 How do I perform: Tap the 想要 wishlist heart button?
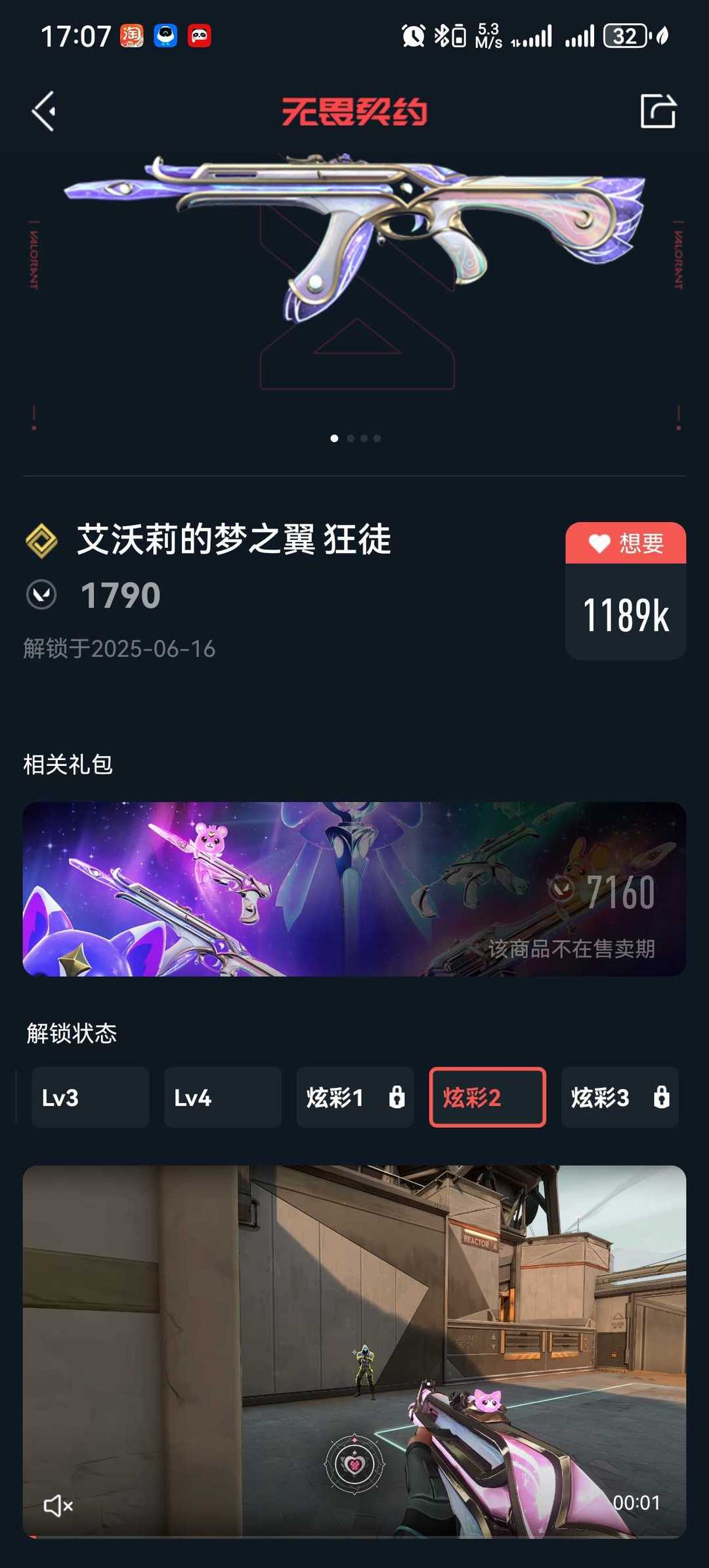(x=625, y=543)
